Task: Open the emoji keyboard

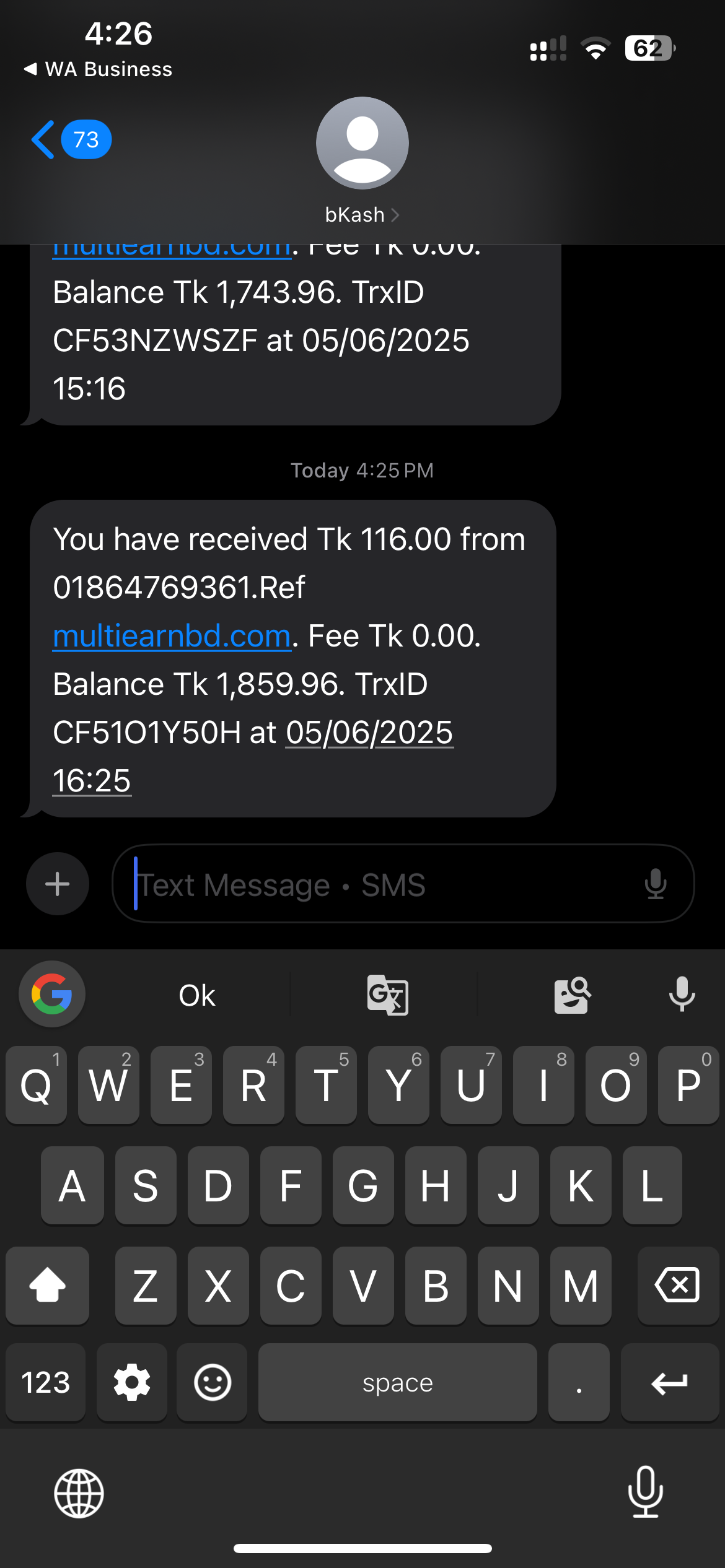Action: (x=213, y=1382)
